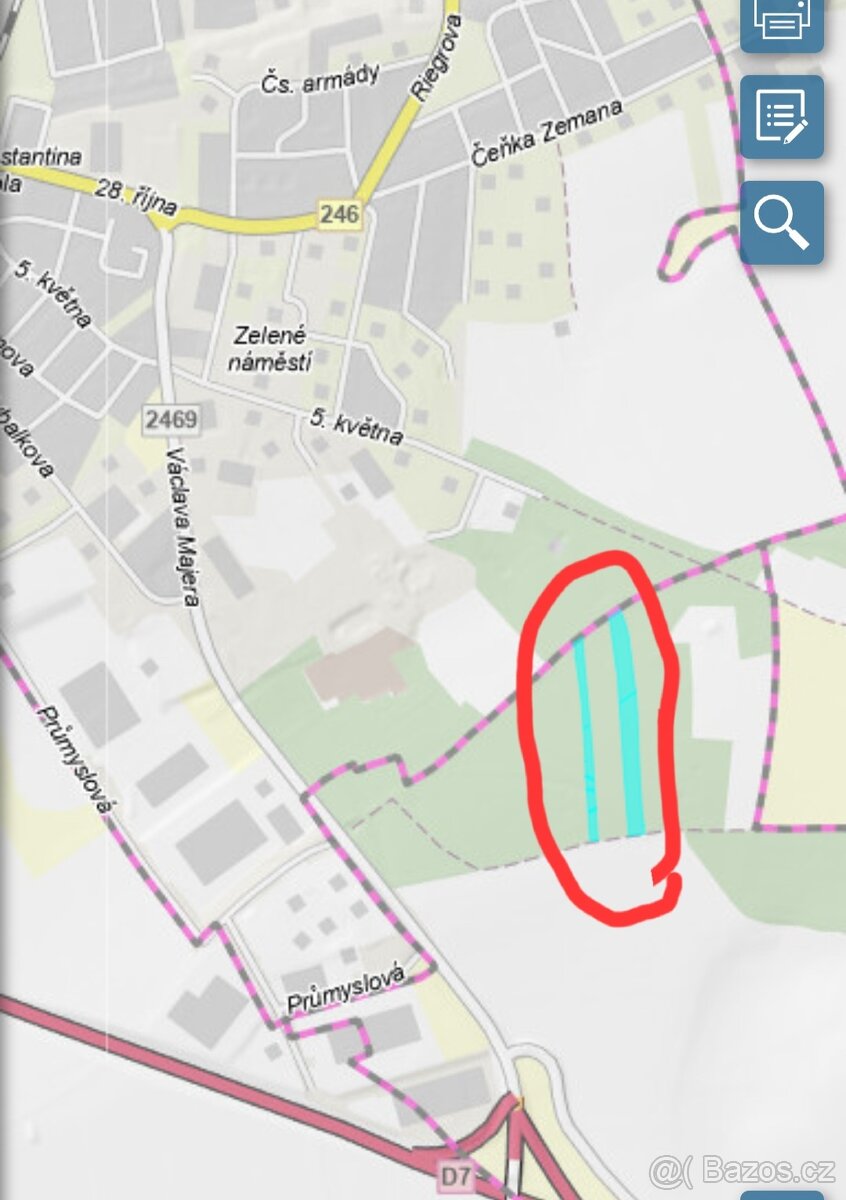846x1200 pixels.
Task: Open the notes list with pencil icon
Action: [781, 117]
